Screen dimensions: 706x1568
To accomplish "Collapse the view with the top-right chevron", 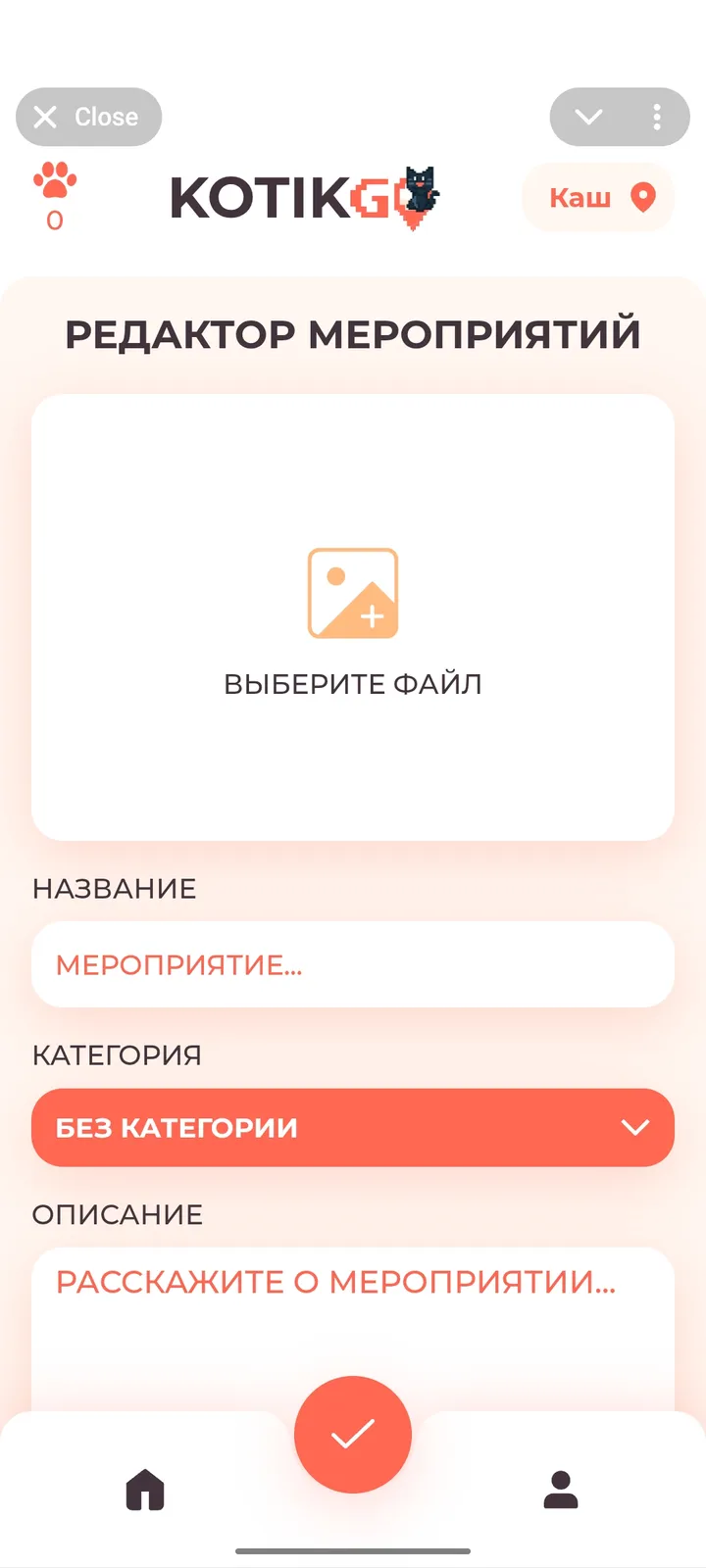I will (588, 117).
